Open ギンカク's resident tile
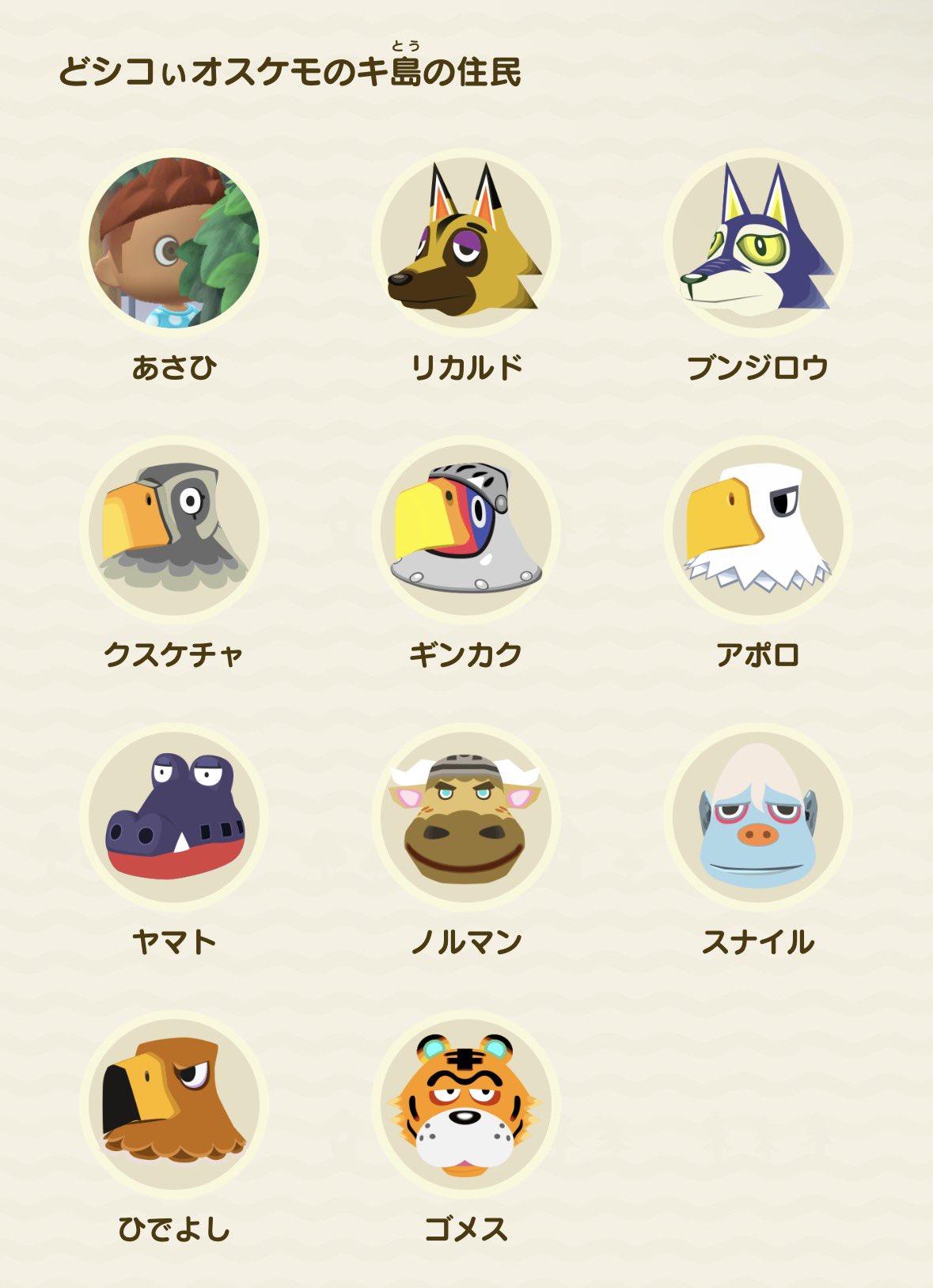 [x=465, y=529]
